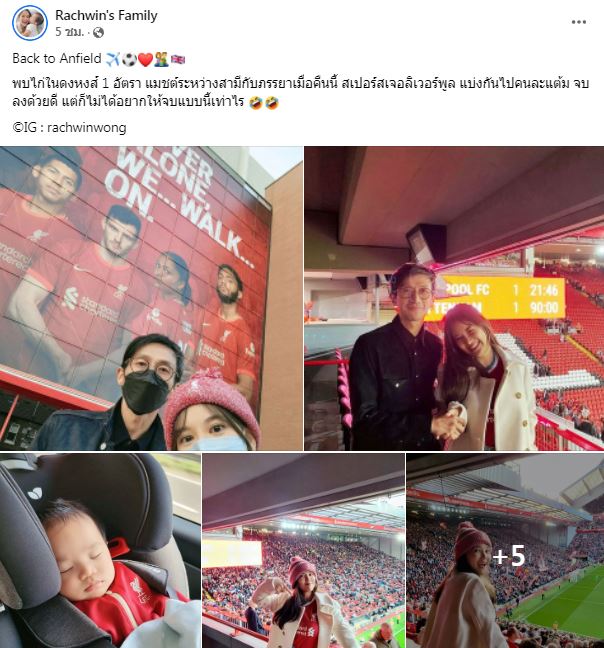Open Rachwin's Family profile picture
Viewport: 604px width, 648px height.
tap(29, 23)
